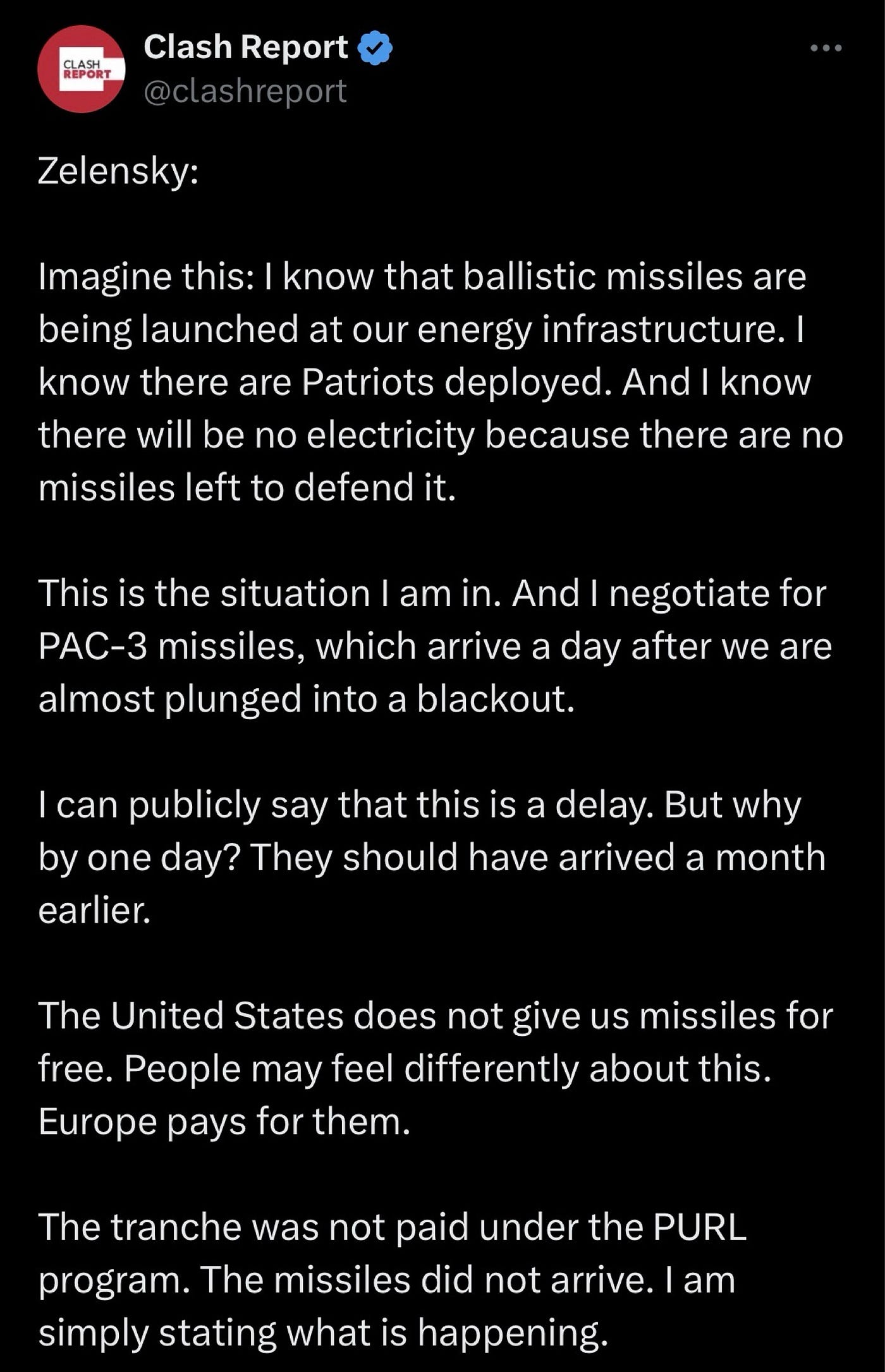This screenshot has width=885, height=1372.
Task: Open the Clash Report profile picture
Action: pos(81,69)
